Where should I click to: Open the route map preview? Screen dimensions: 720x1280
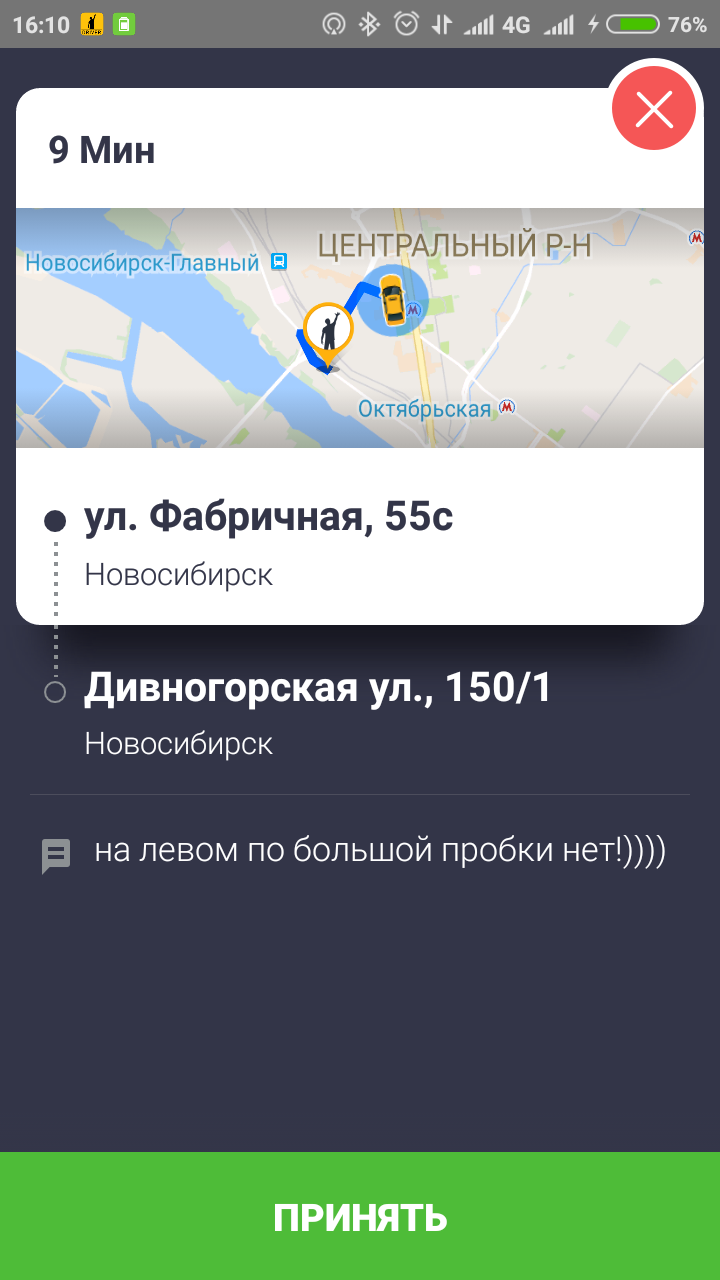pyautogui.click(x=360, y=328)
